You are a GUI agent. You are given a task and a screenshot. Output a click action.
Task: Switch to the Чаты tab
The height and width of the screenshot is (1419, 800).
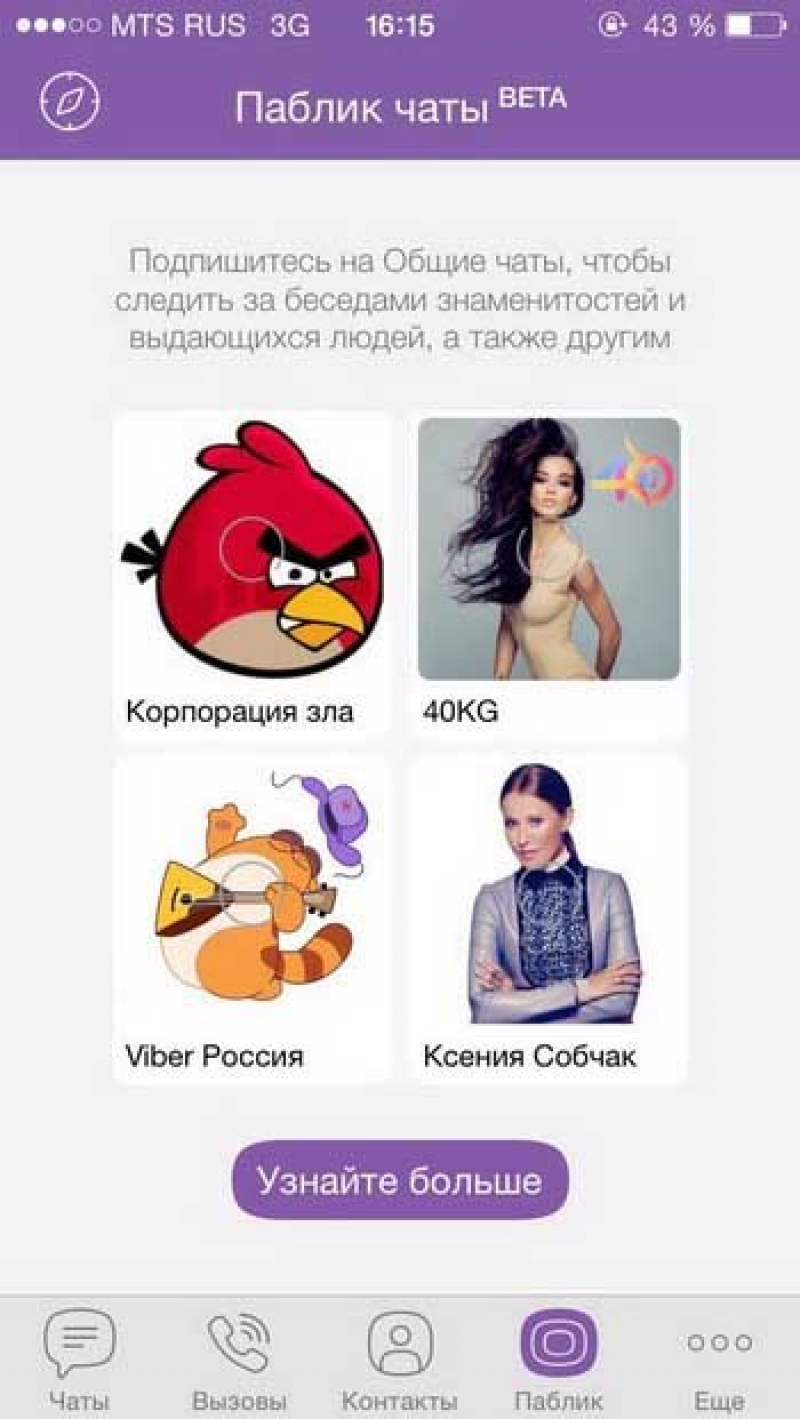(x=79, y=1359)
